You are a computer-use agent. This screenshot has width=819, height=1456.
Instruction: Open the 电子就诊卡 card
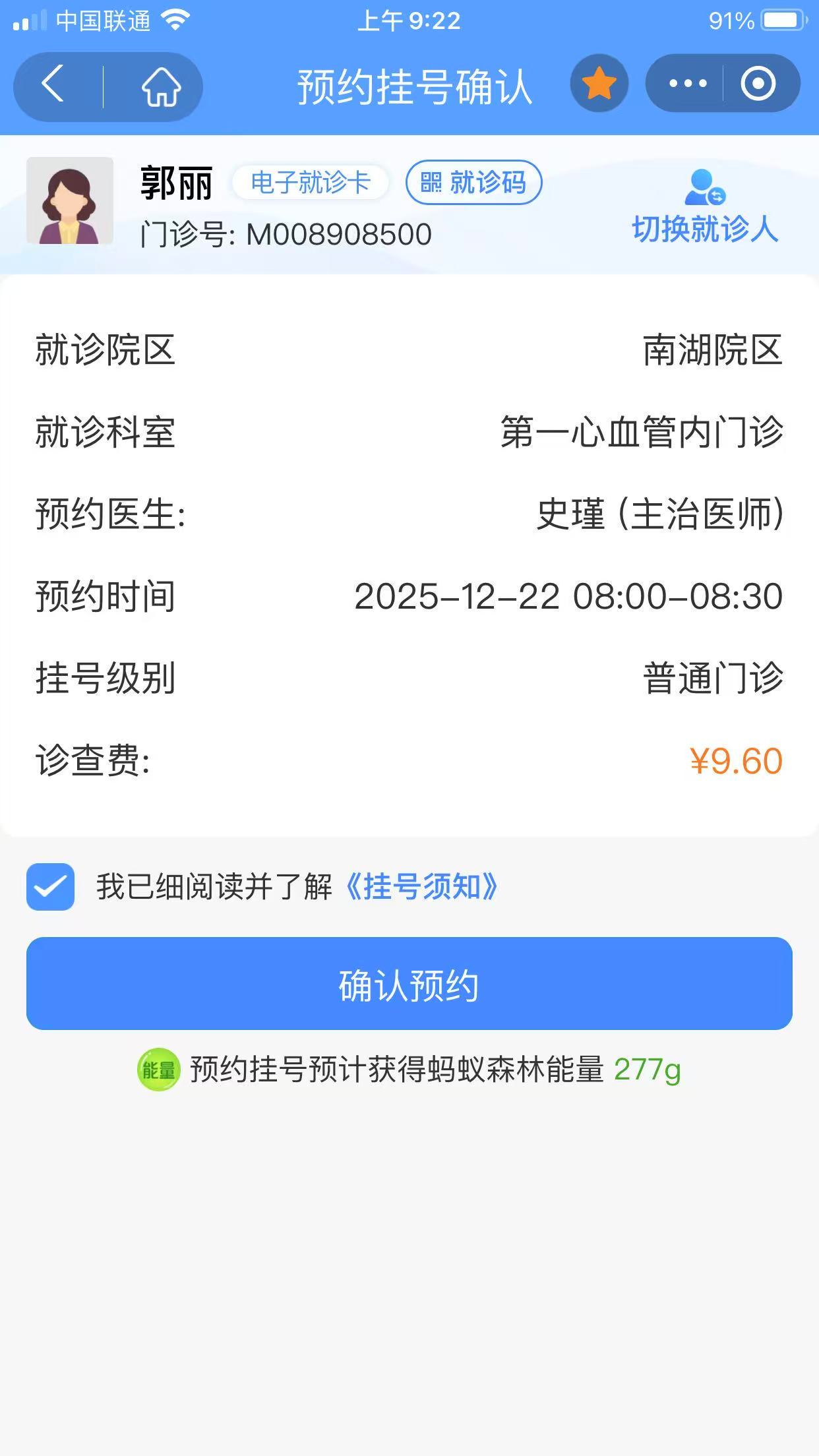click(310, 183)
